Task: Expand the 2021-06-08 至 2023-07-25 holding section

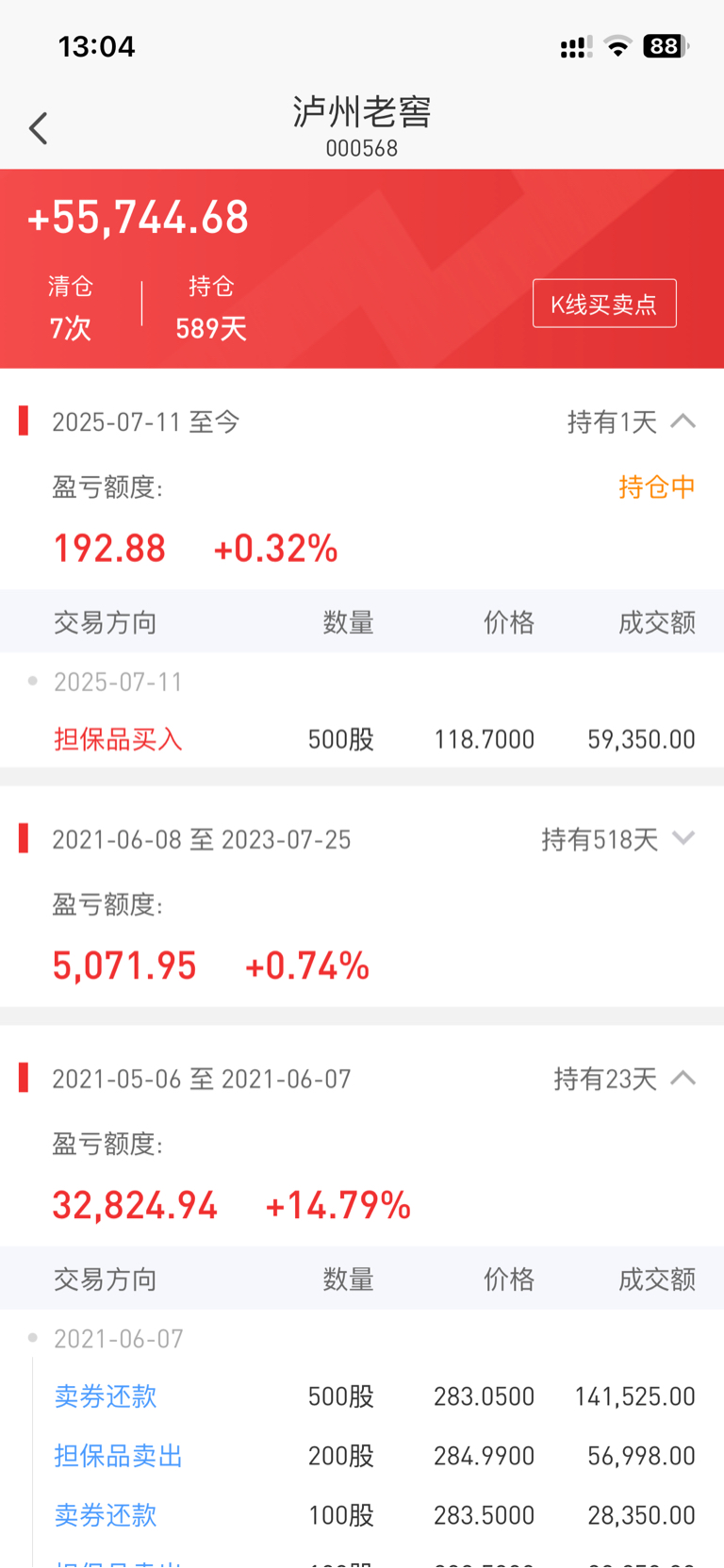Action: tap(683, 838)
